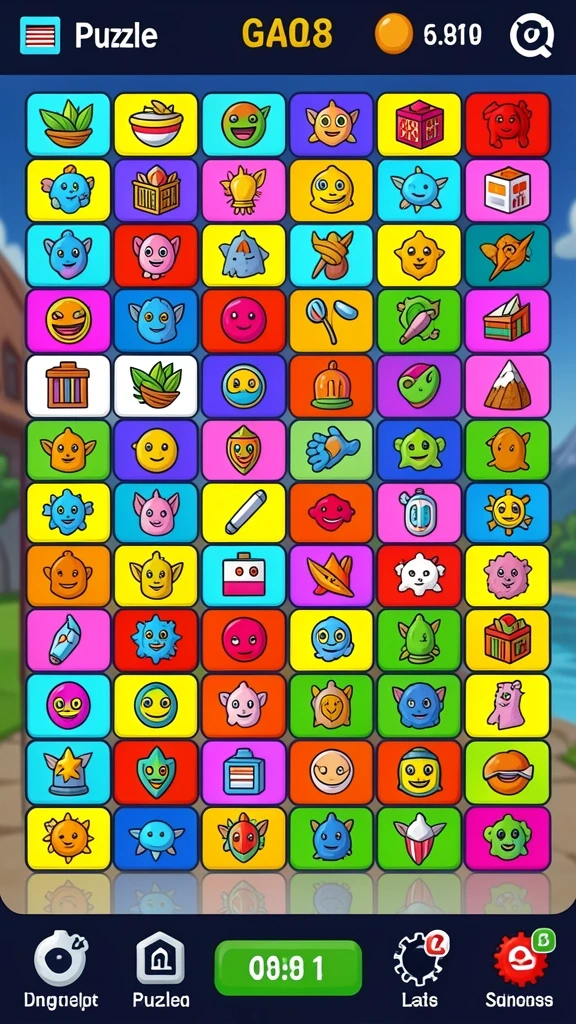Viewport: 576px width, 1024px height.
Task: Pick the trash bin tile on white
Action: [68, 386]
